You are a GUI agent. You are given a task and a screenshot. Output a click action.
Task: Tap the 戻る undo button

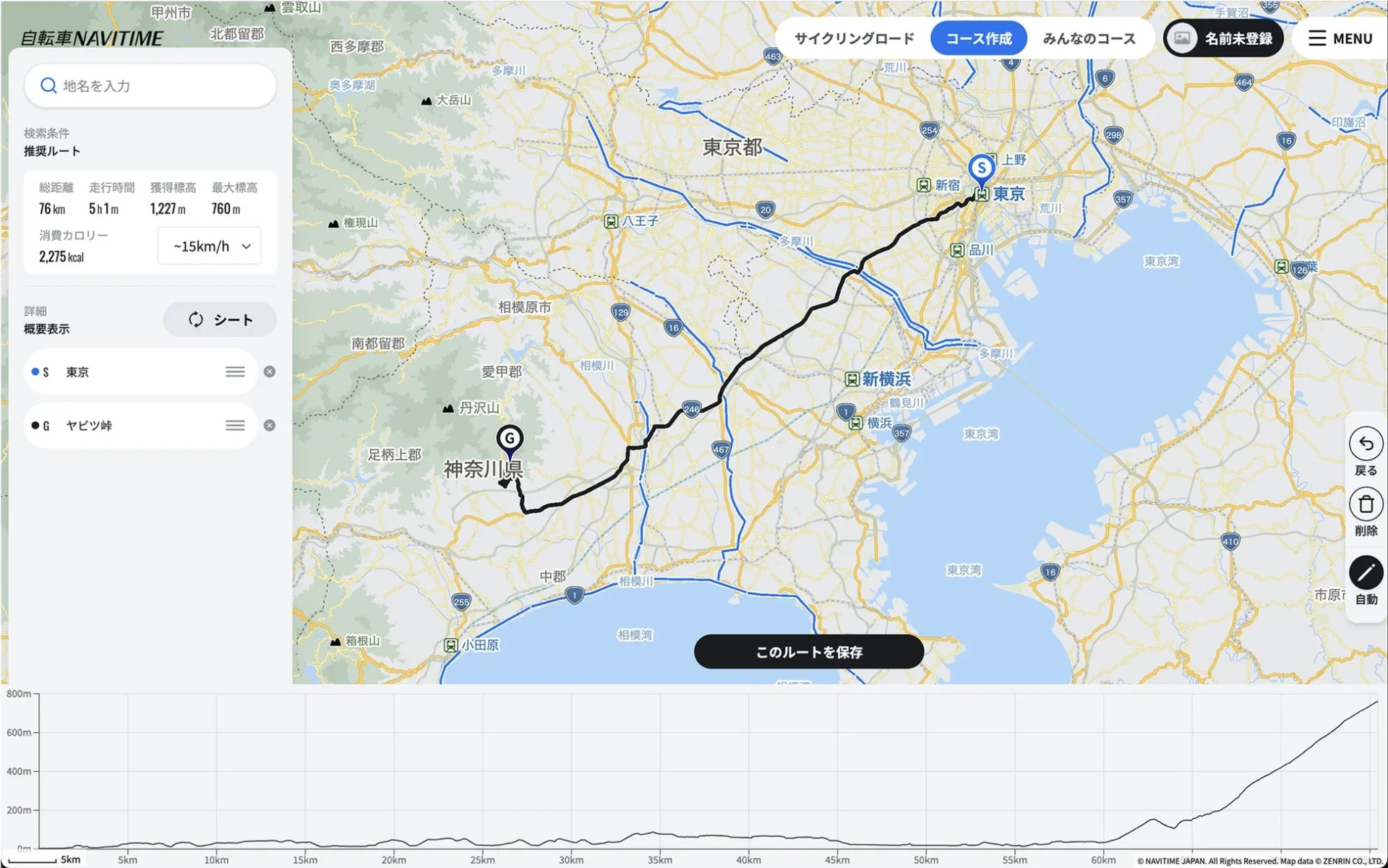[x=1366, y=444]
